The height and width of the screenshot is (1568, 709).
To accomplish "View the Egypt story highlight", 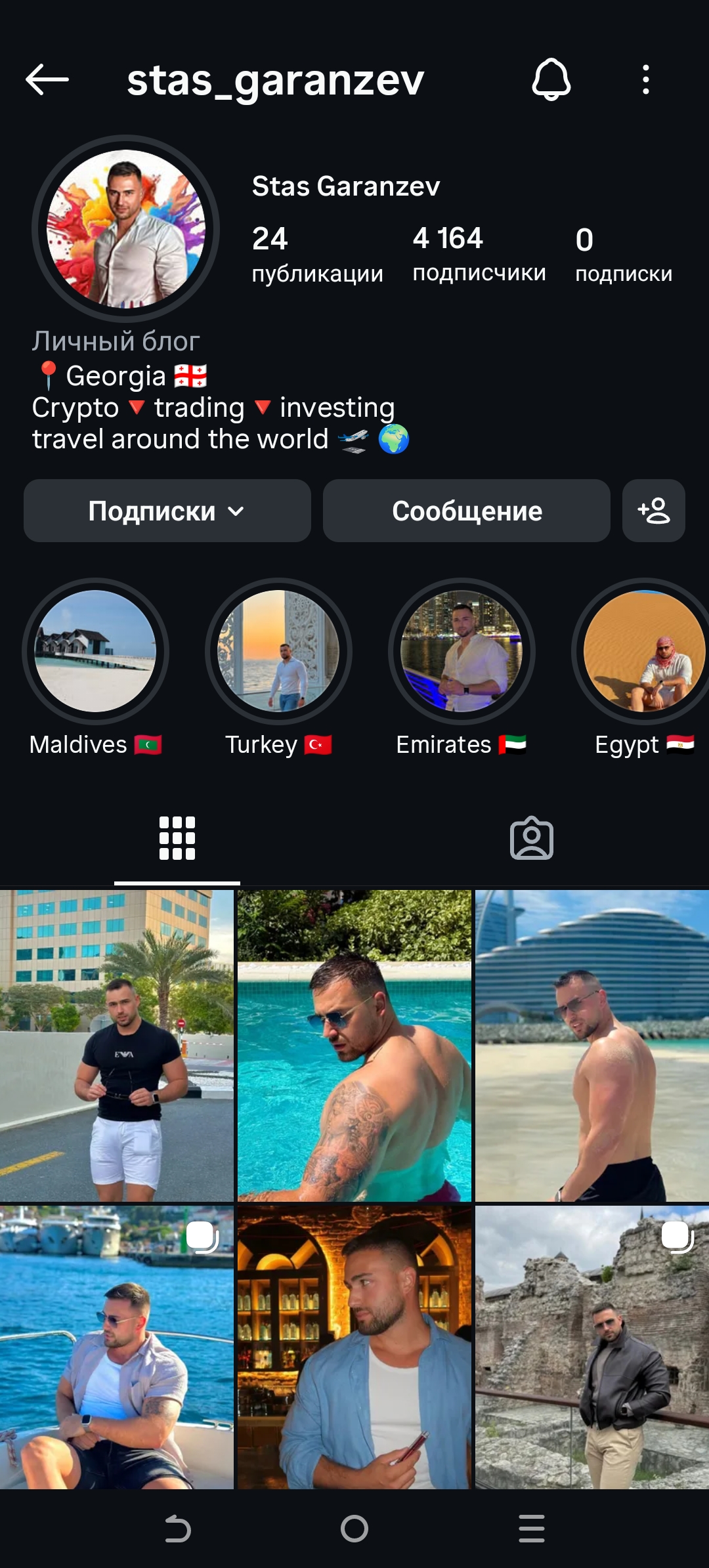I will coord(643,651).
